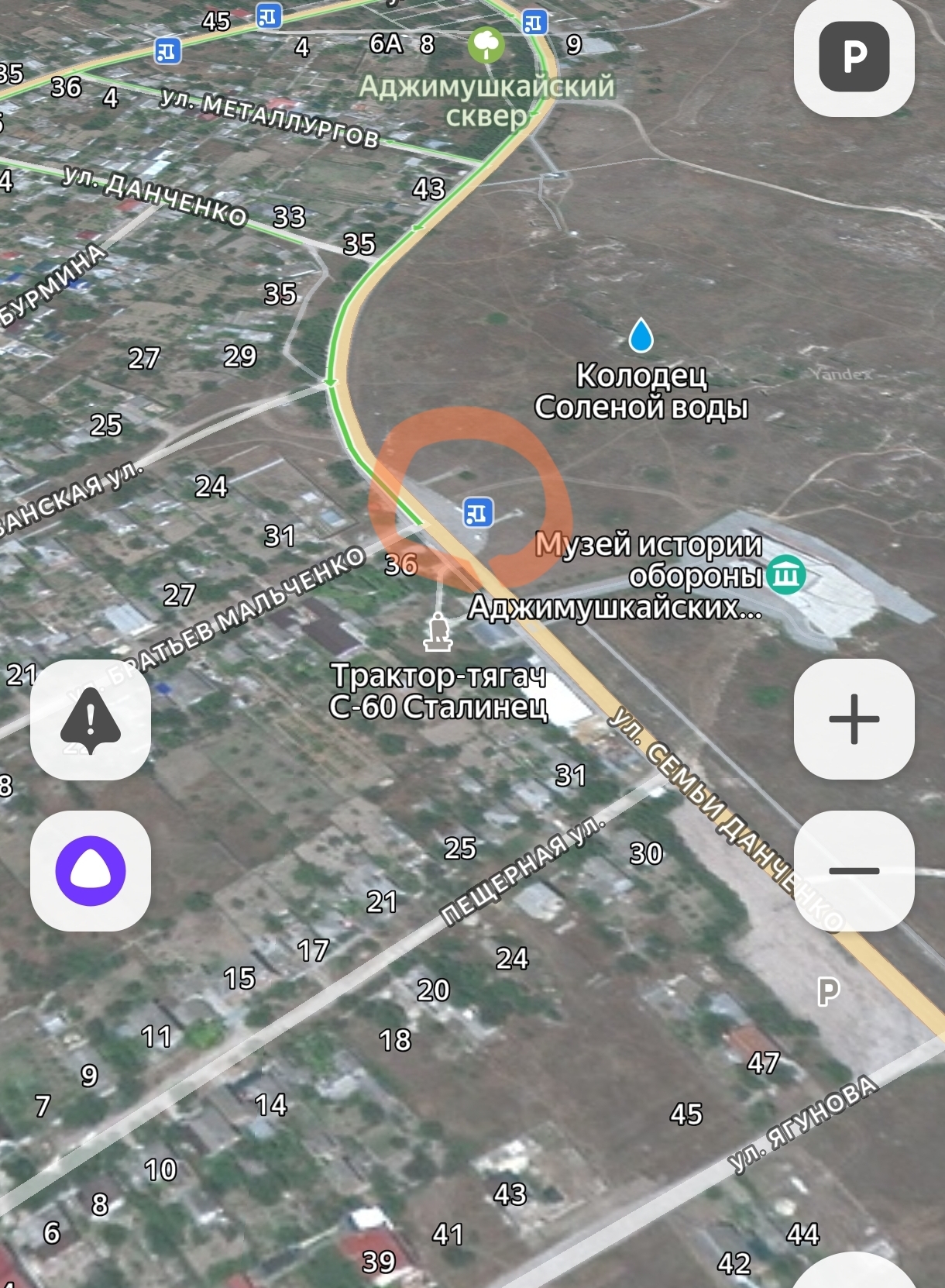Screen dimensions: 945x1288
Task: Tap the bus stop icon near house 36
Action: coord(478,512)
